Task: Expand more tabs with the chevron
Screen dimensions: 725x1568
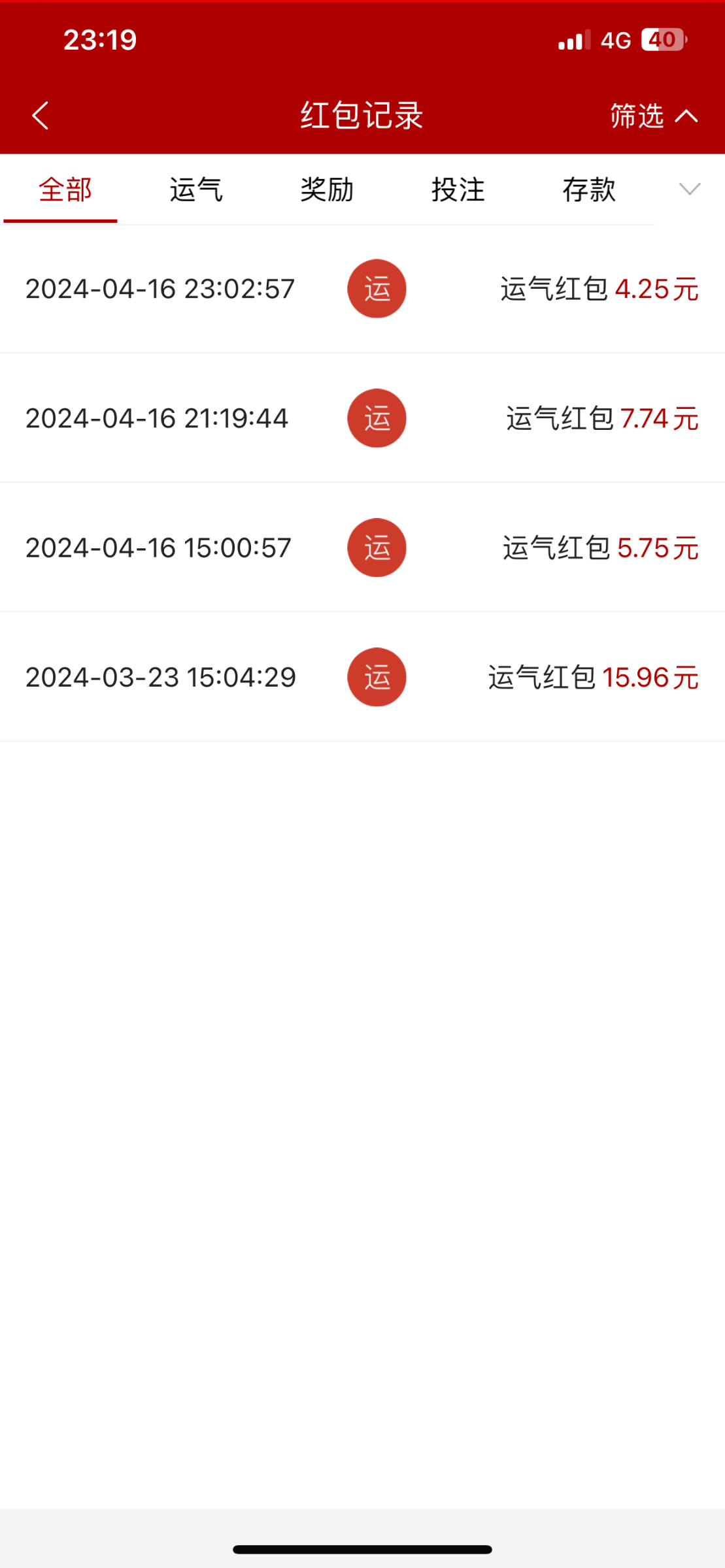Action: click(x=690, y=189)
